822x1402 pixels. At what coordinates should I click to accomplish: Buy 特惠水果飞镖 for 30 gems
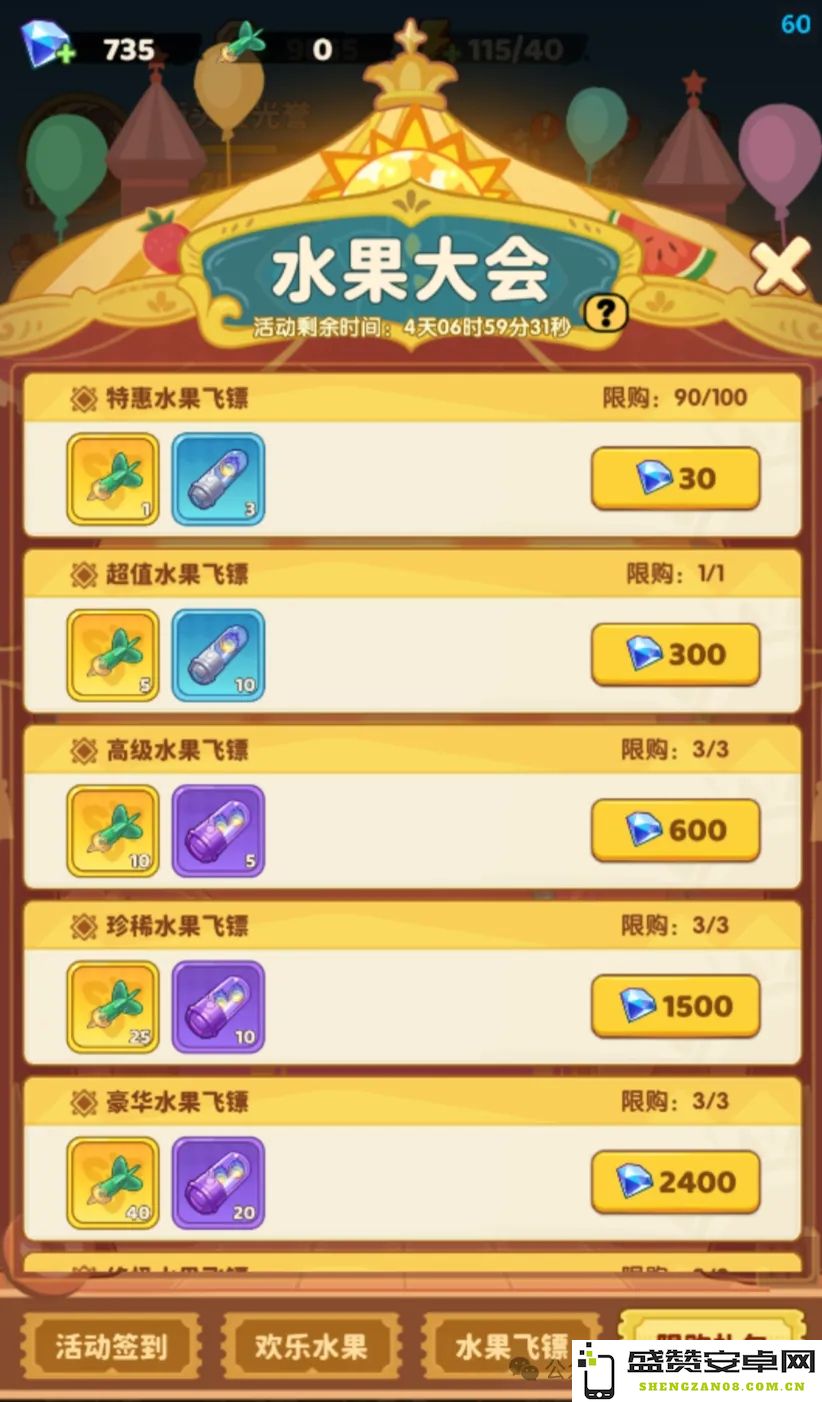tap(675, 479)
